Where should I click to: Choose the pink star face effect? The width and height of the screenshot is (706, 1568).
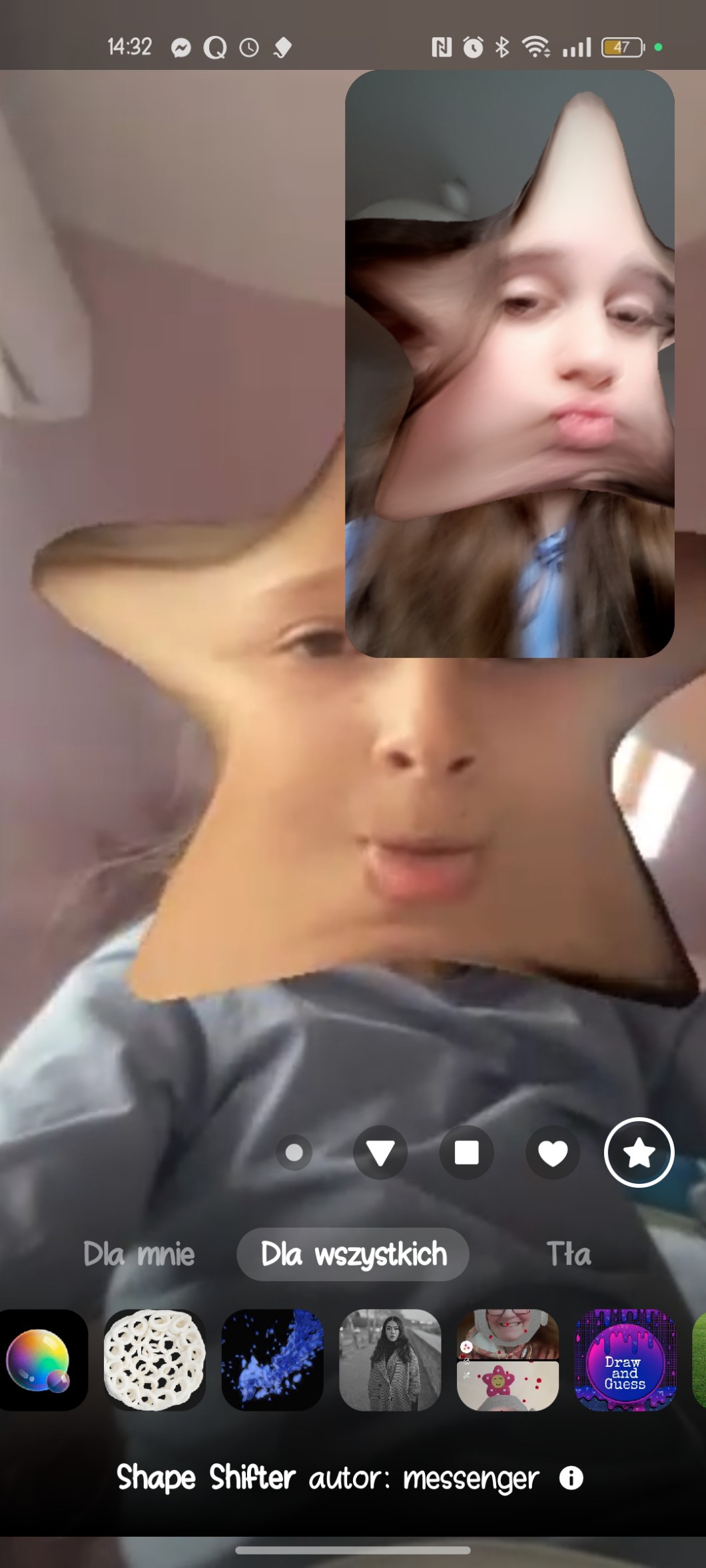click(508, 1360)
